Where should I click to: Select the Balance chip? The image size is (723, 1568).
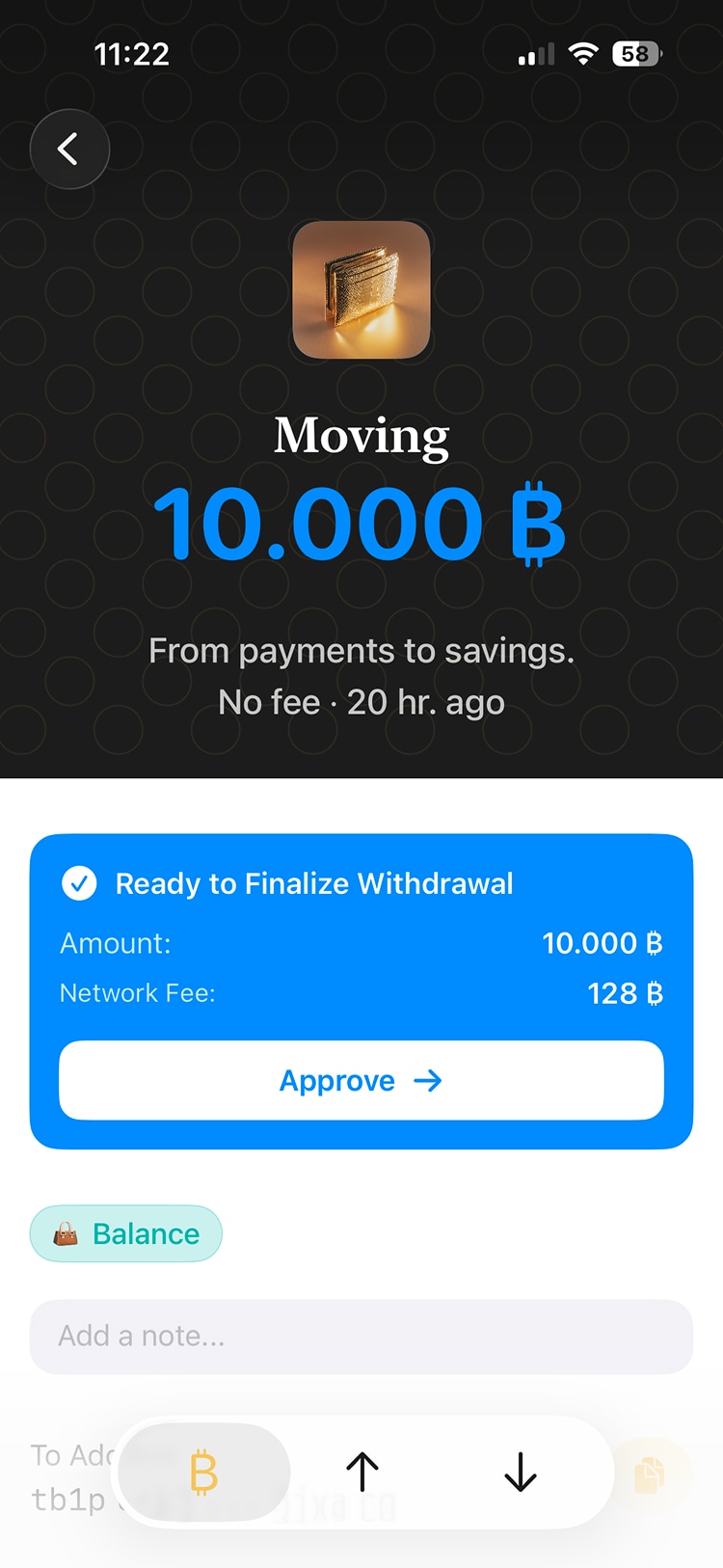coord(126,1233)
